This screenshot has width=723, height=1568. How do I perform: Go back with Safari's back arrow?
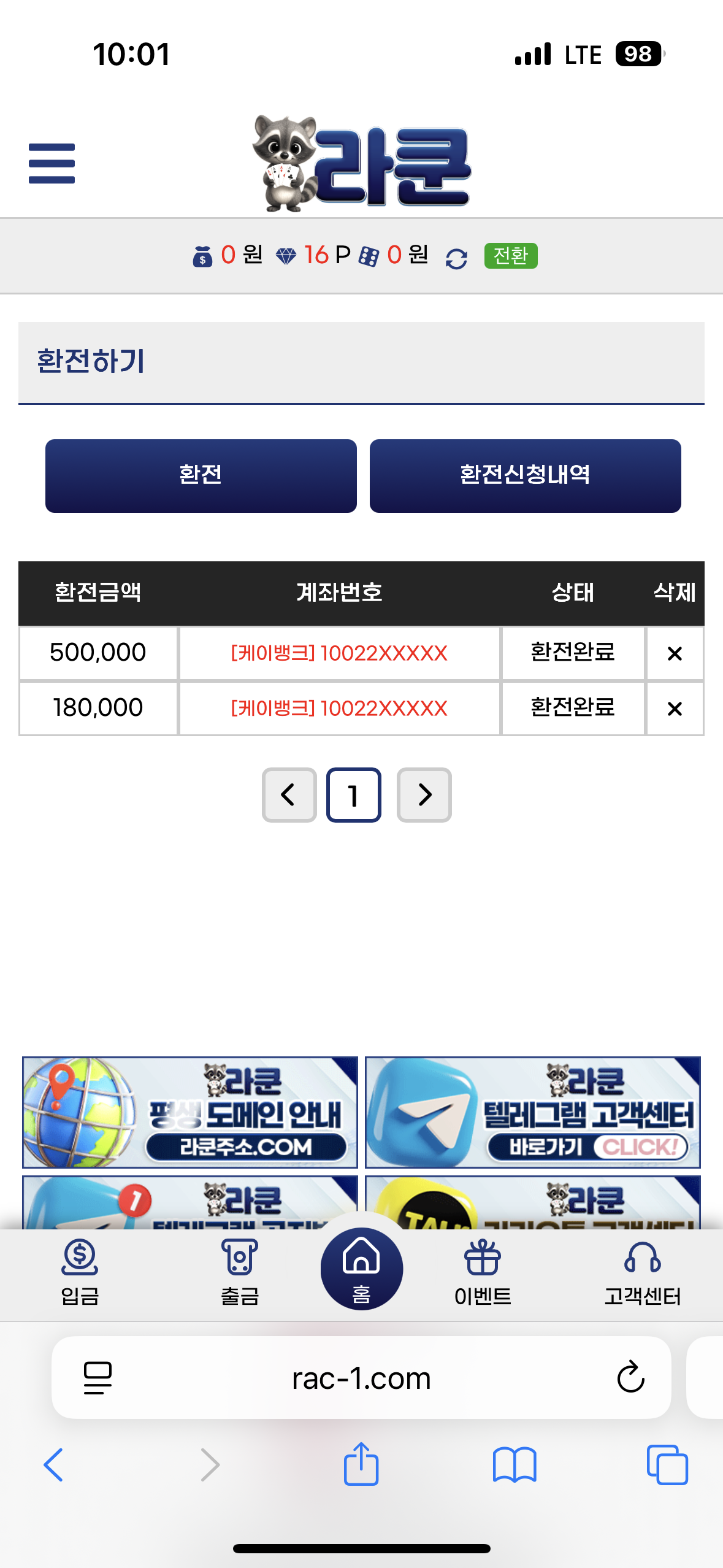[x=54, y=1464]
